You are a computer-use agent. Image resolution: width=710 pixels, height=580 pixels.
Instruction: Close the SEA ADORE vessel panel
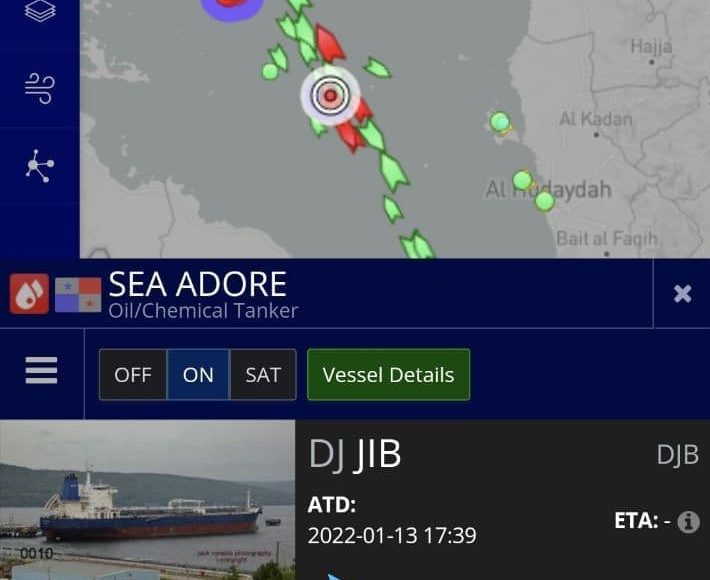click(682, 293)
